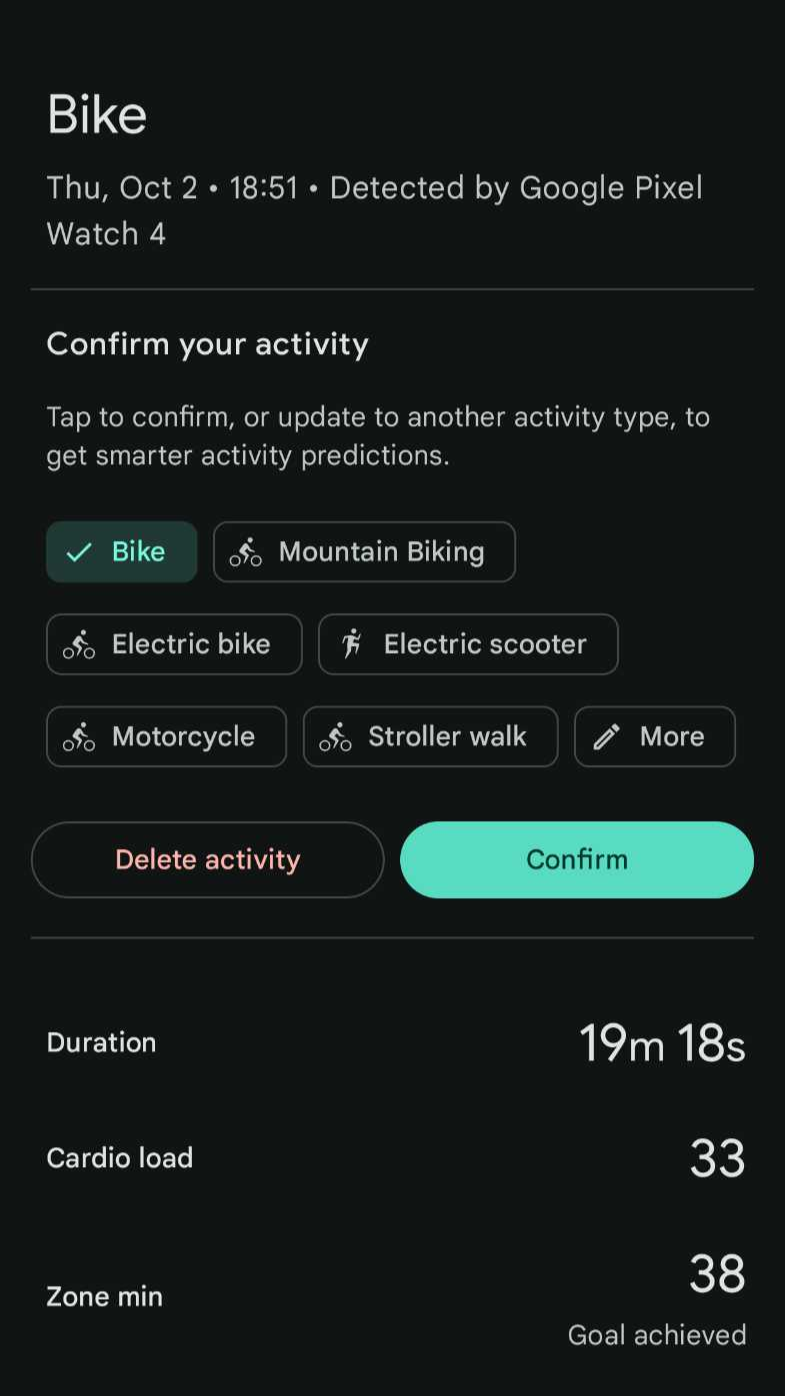The height and width of the screenshot is (1396, 785).
Task: Delete this detected activity
Action: (x=207, y=859)
